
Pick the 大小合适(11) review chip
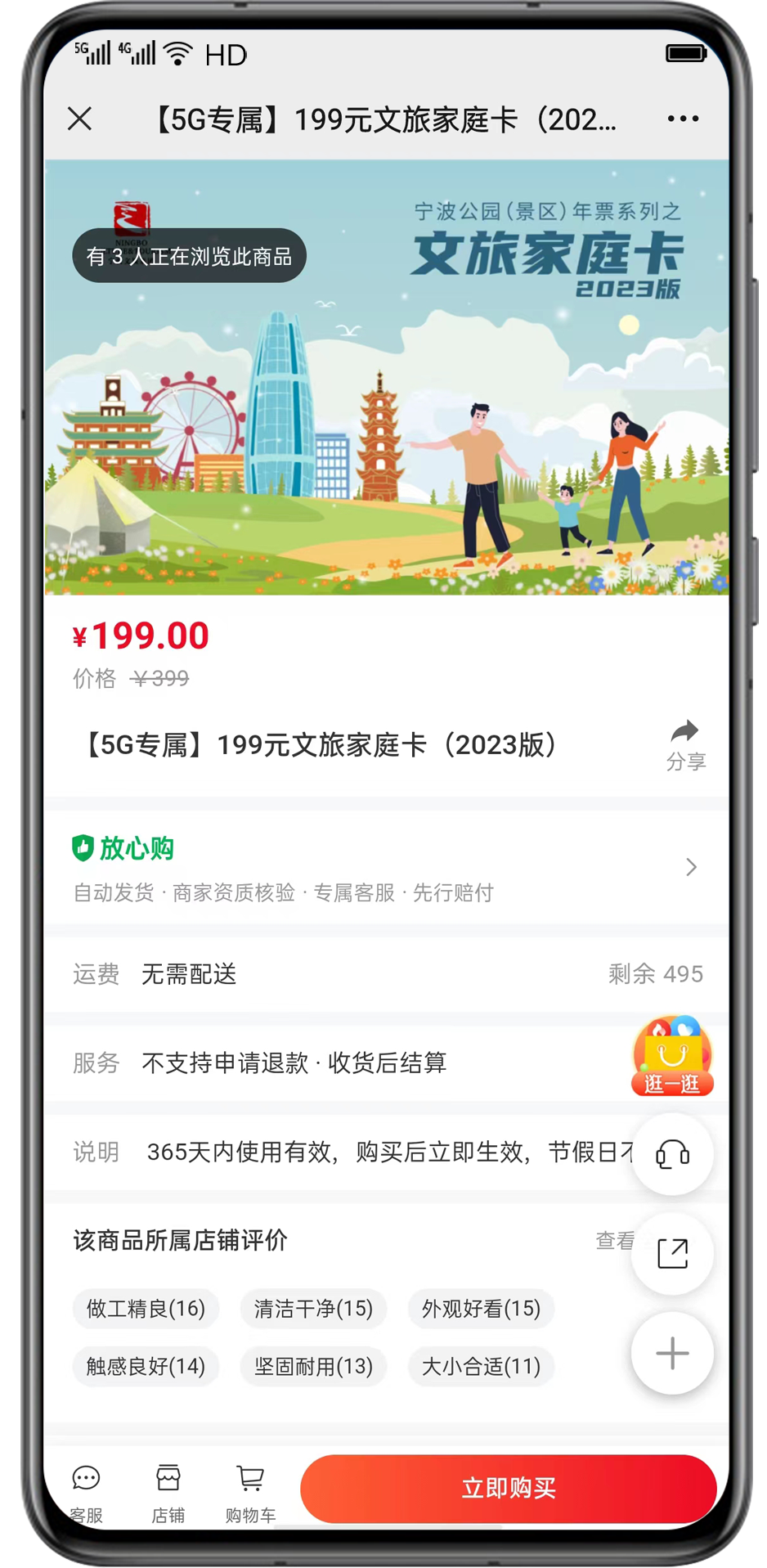[x=481, y=1366]
